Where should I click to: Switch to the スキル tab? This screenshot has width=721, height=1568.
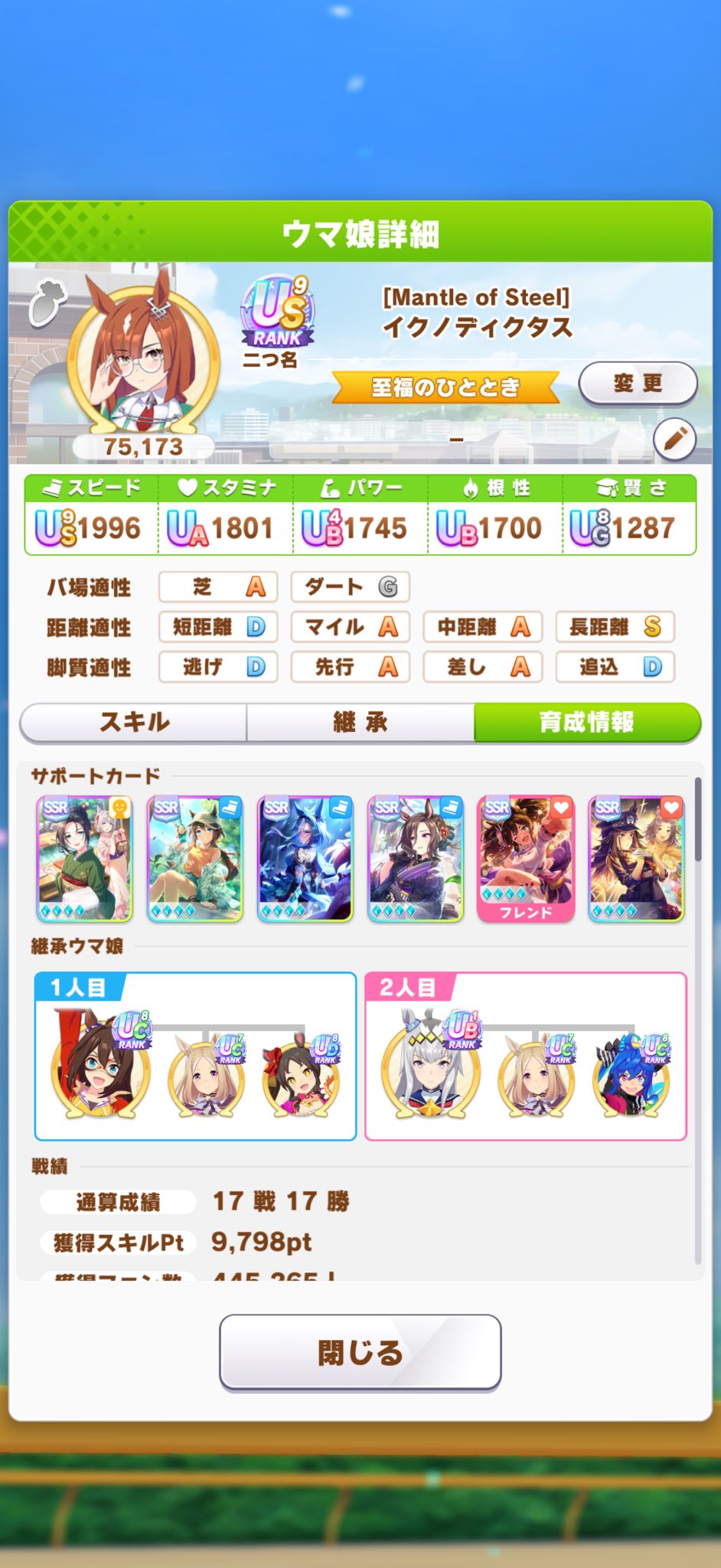click(x=134, y=722)
